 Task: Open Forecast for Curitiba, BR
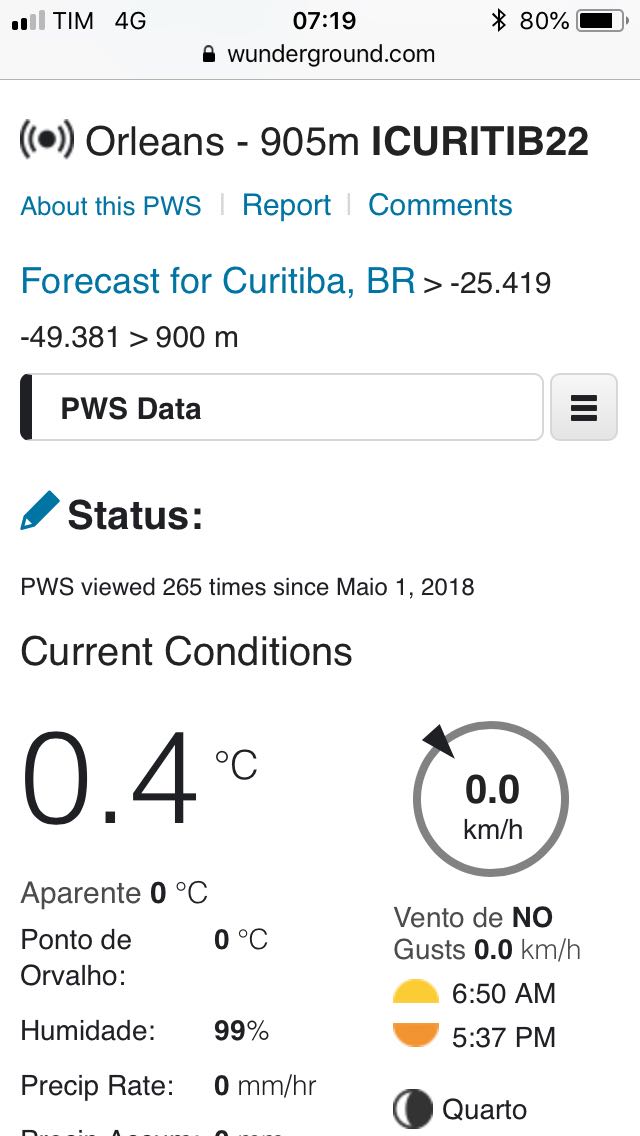[x=217, y=280]
